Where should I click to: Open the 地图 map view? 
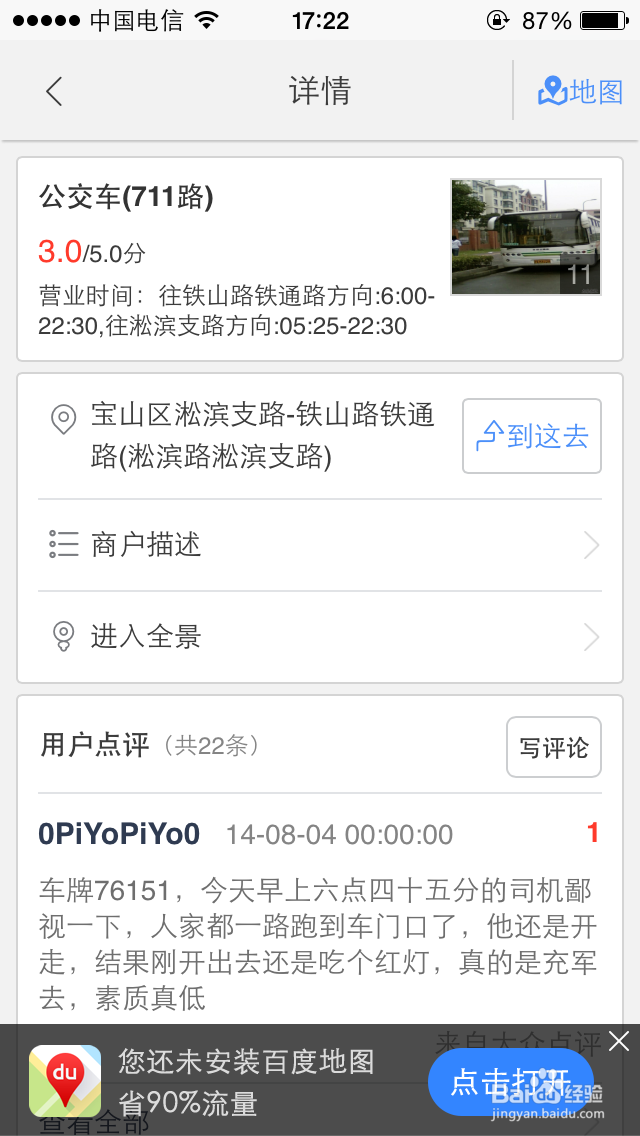coord(580,92)
